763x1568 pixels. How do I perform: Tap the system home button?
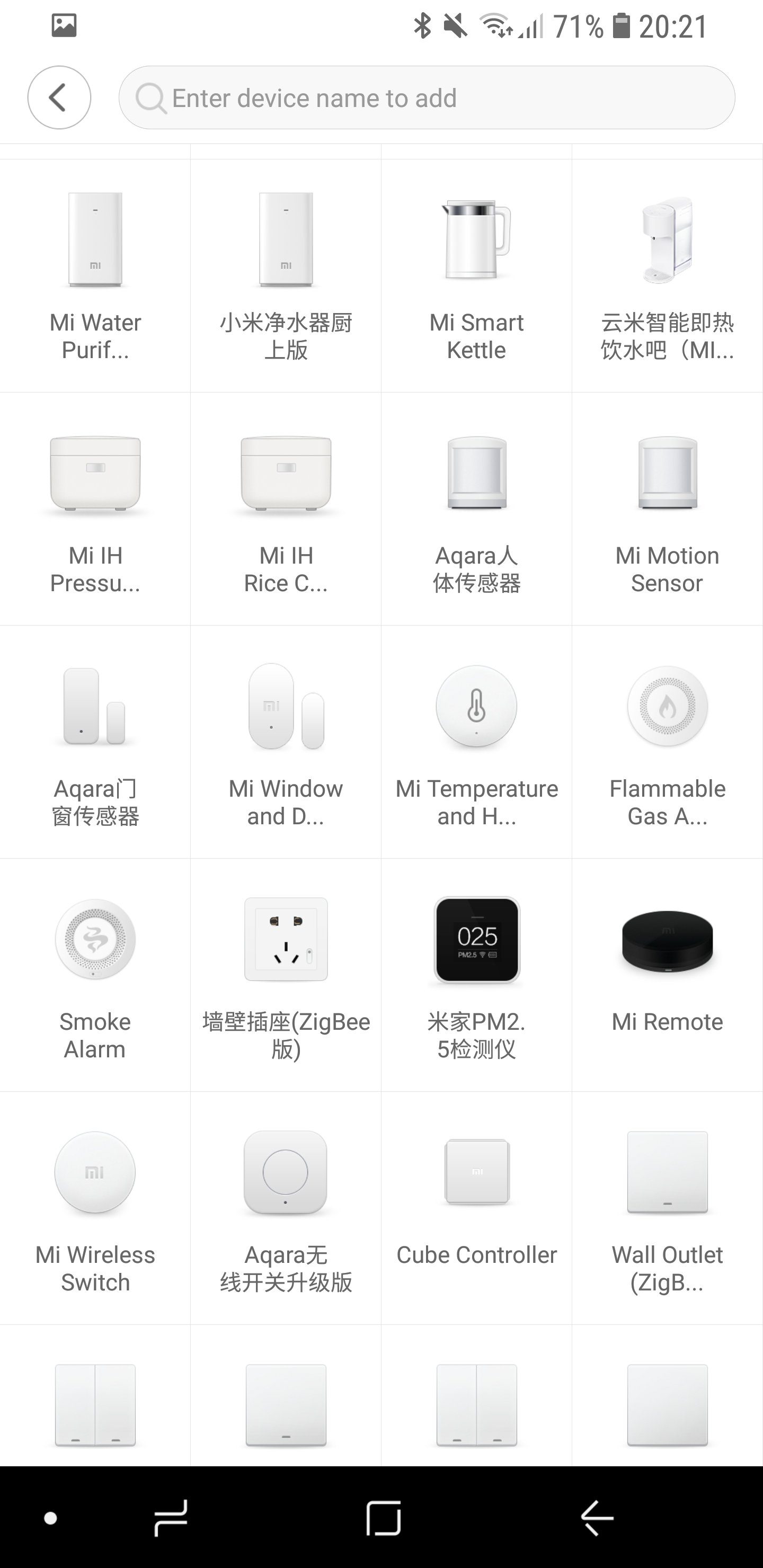[384, 1518]
